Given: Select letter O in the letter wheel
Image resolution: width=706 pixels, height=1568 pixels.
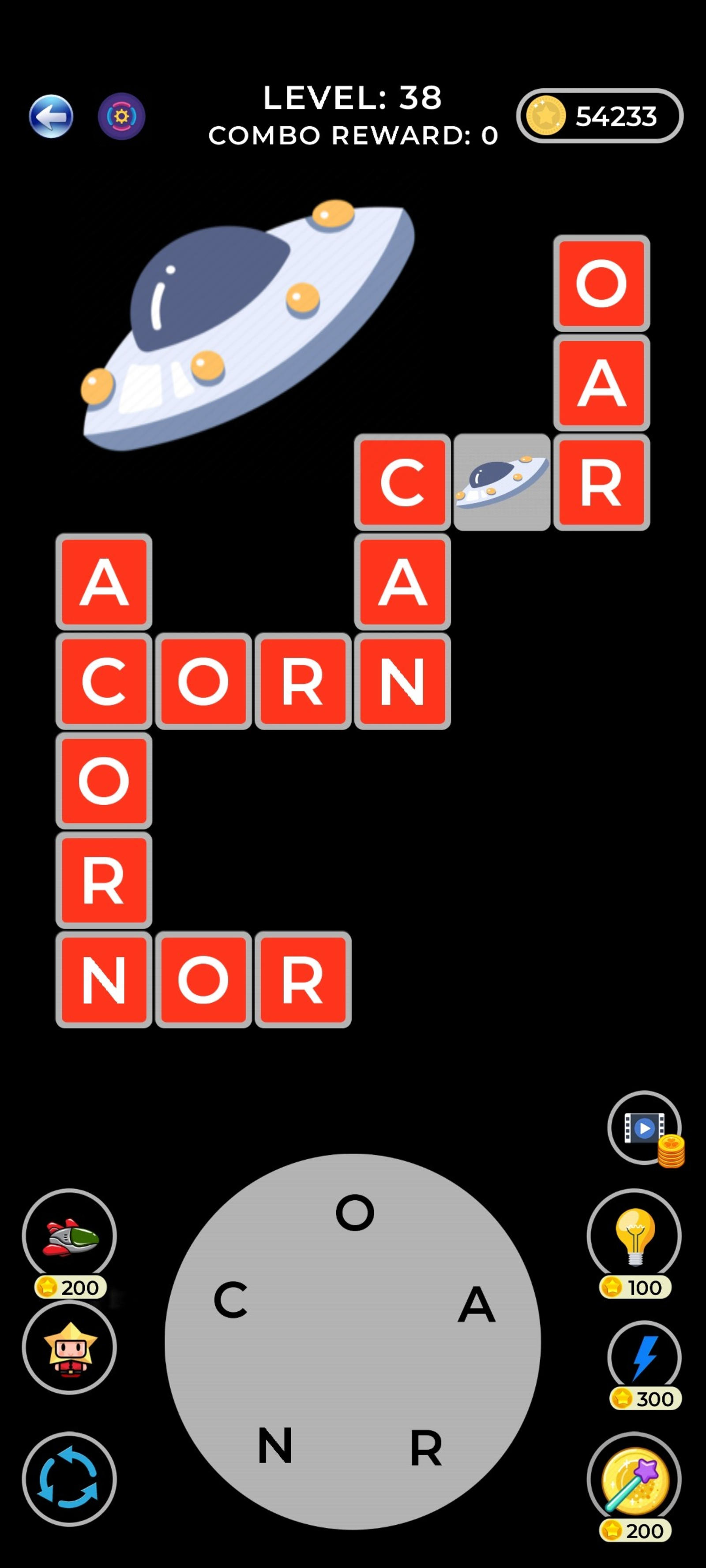Looking at the screenshot, I should [354, 1212].
